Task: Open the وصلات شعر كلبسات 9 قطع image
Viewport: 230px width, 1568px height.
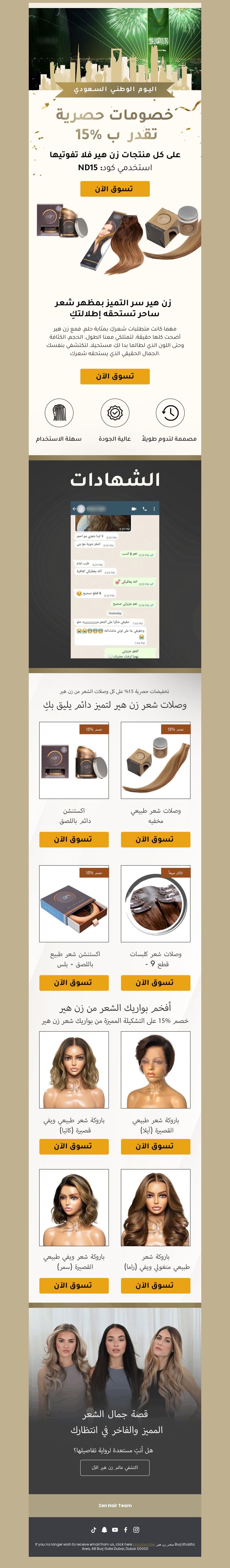Action: coord(156,903)
